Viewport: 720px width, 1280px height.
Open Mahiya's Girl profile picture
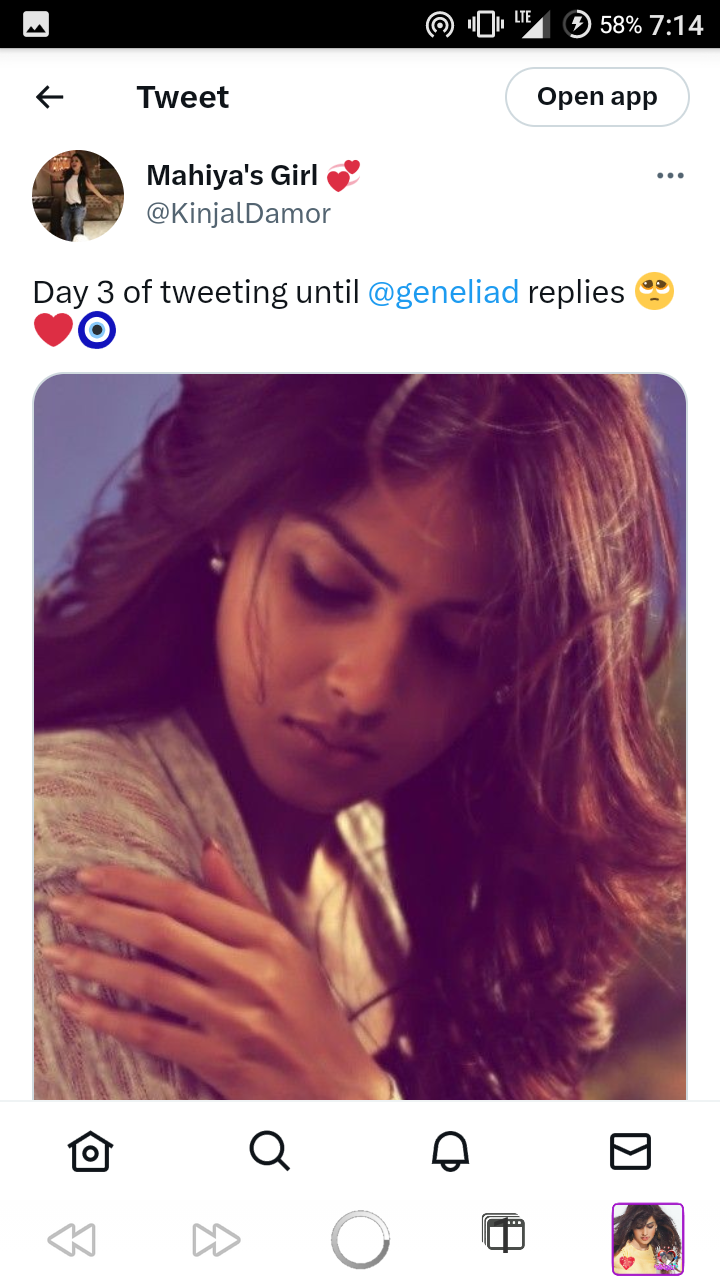78,196
